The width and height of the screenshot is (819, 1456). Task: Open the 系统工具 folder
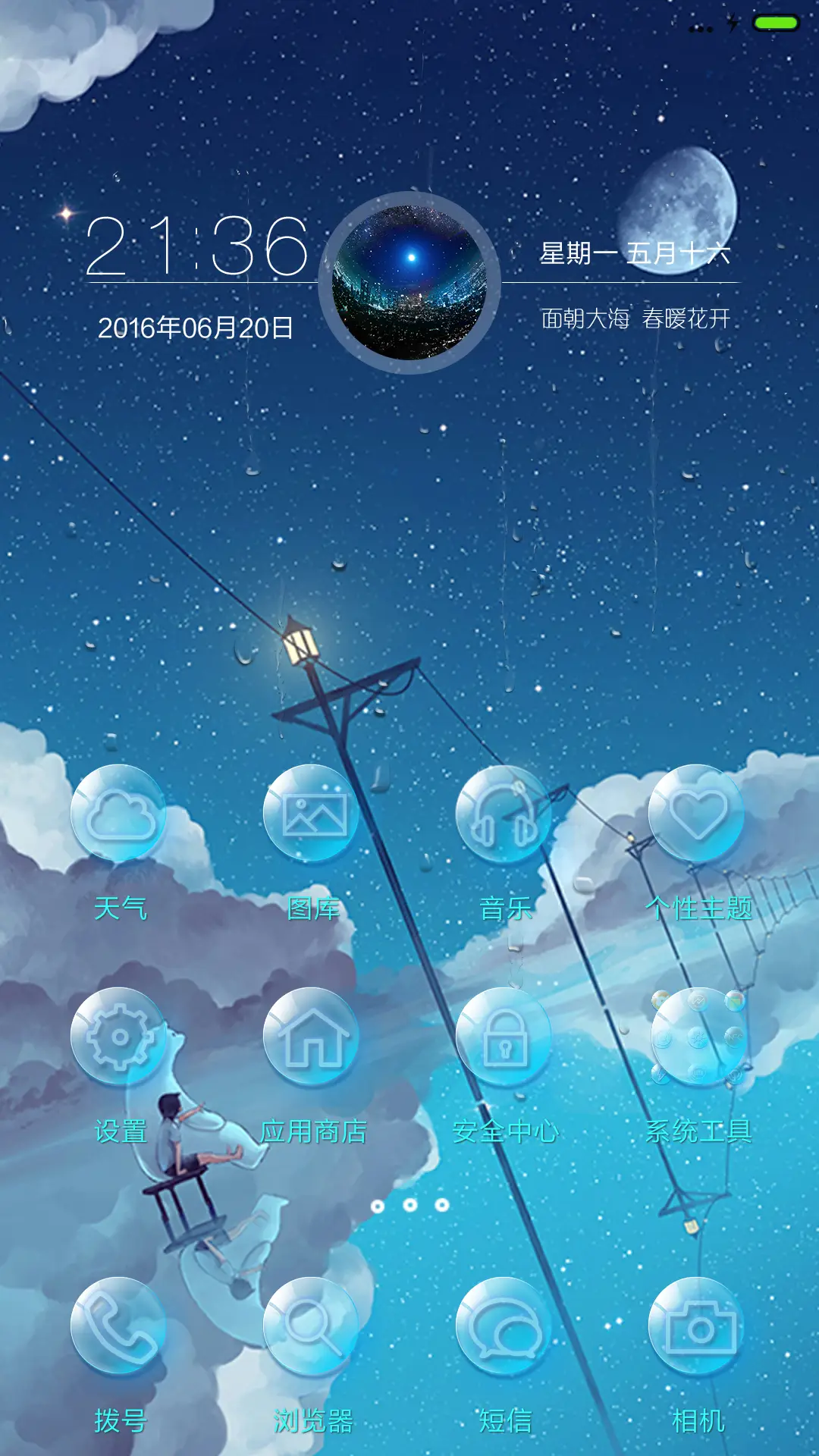[x=697, y=1037]
